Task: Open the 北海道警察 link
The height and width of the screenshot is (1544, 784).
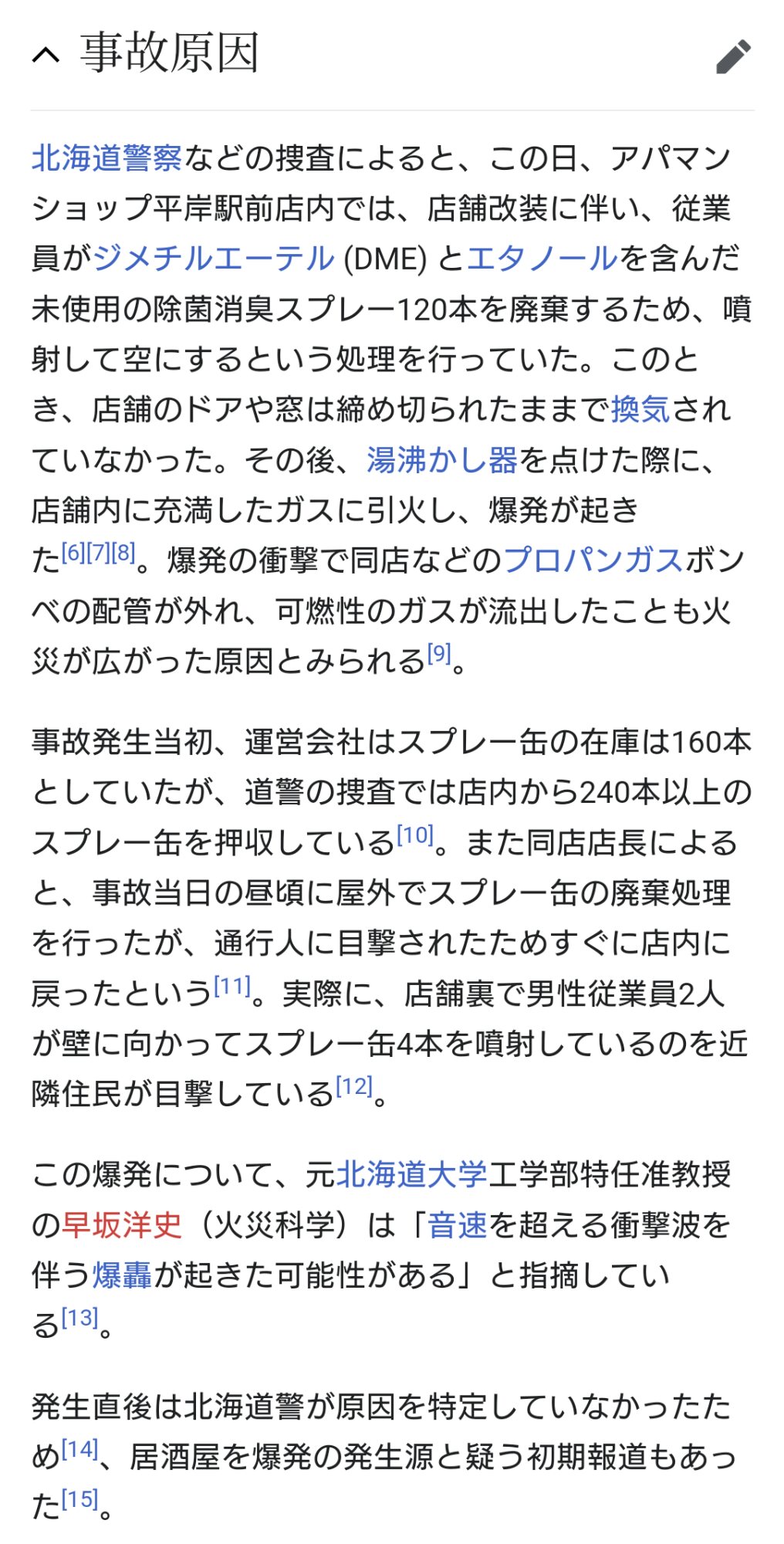Action: click(106, 157)
